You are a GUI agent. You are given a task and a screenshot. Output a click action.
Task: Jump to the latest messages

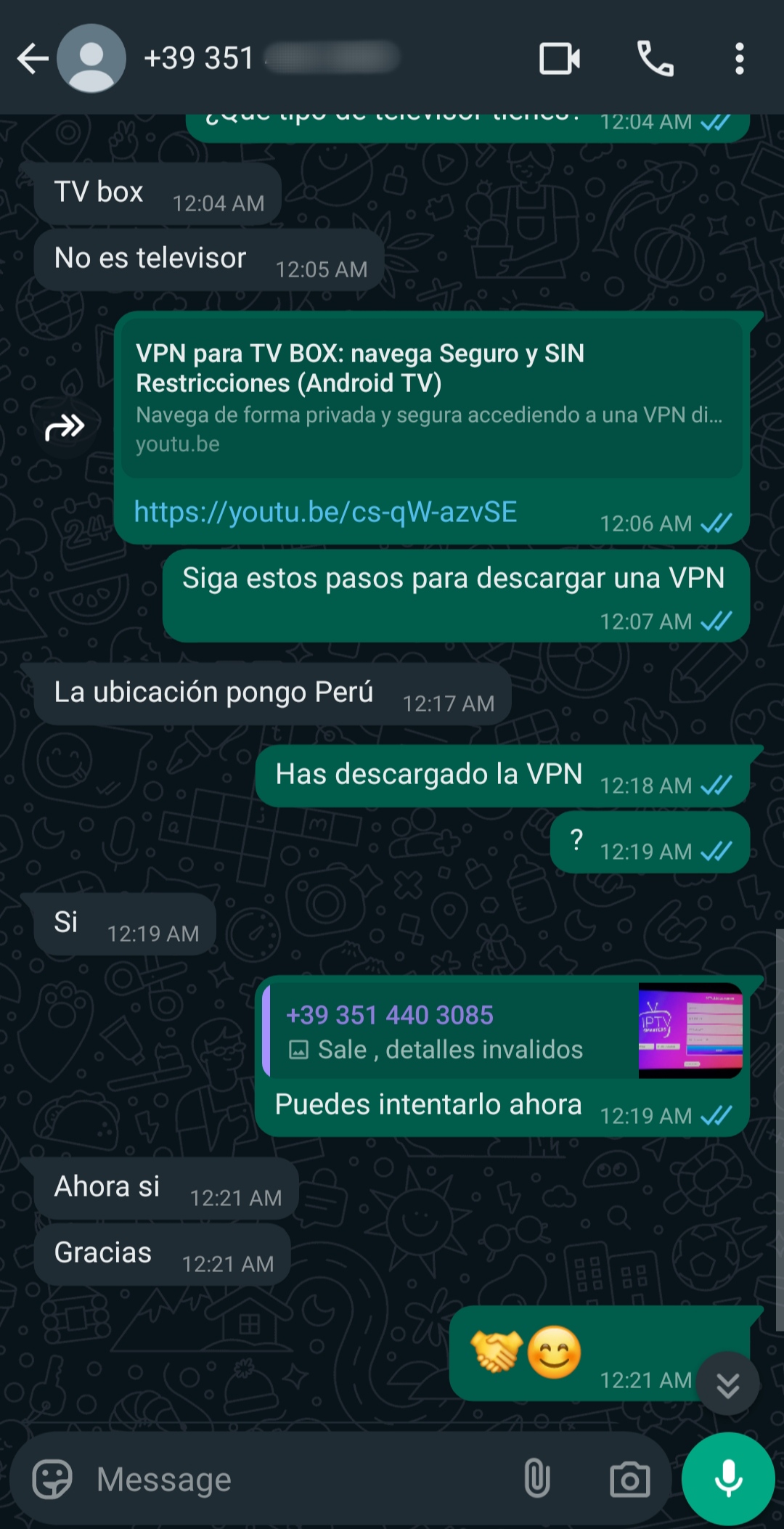click(727, 1384)
